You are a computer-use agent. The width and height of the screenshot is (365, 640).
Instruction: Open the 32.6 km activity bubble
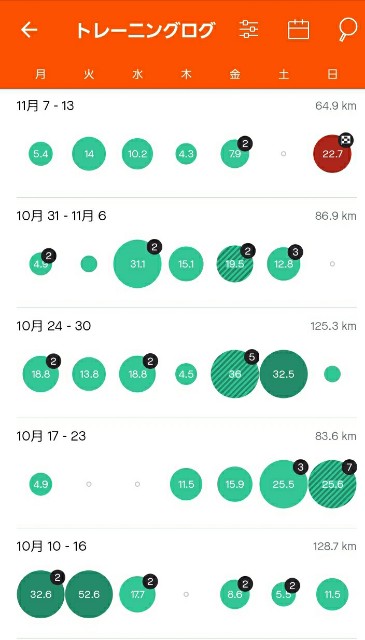point(40,594)
